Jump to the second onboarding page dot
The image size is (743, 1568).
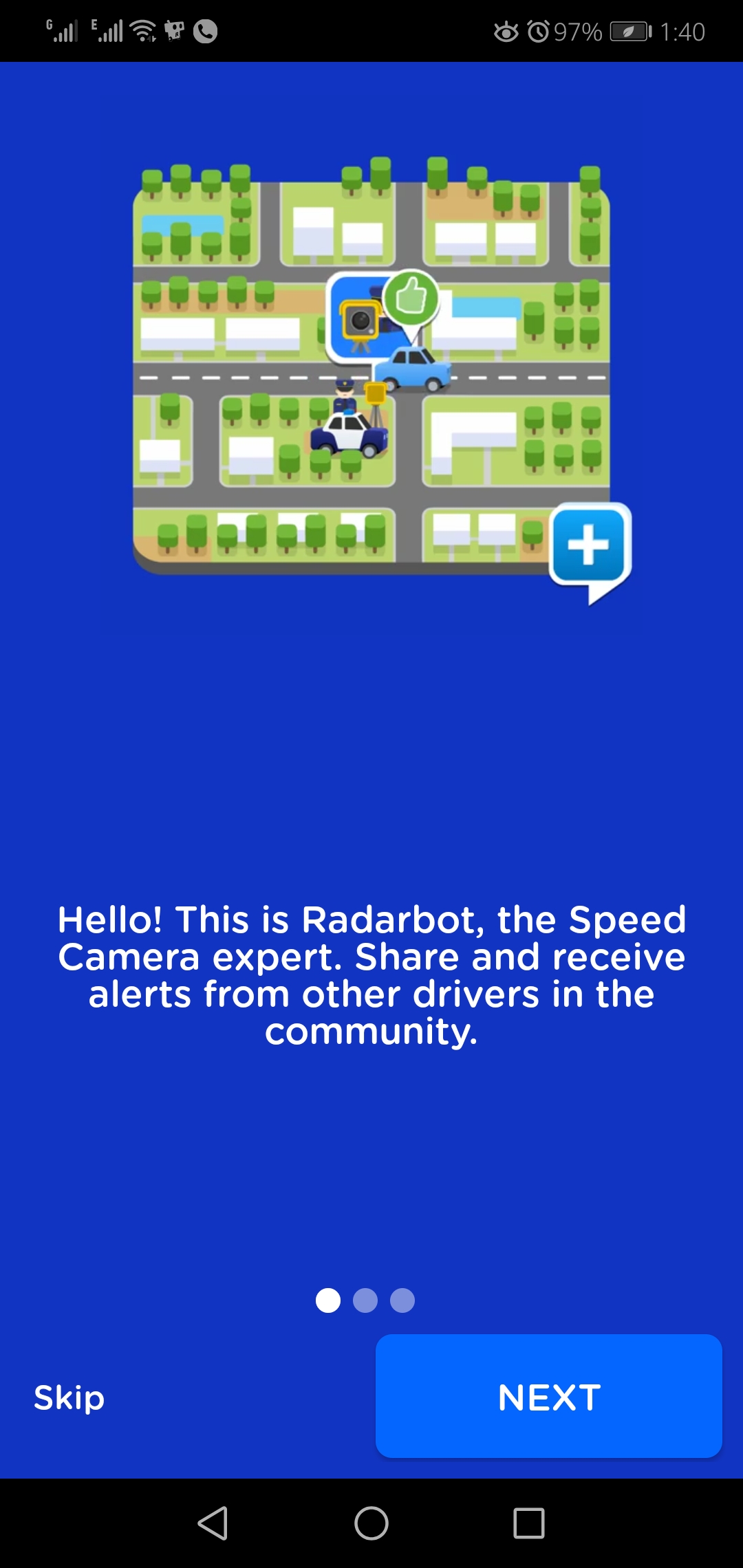coord(365,1300)
